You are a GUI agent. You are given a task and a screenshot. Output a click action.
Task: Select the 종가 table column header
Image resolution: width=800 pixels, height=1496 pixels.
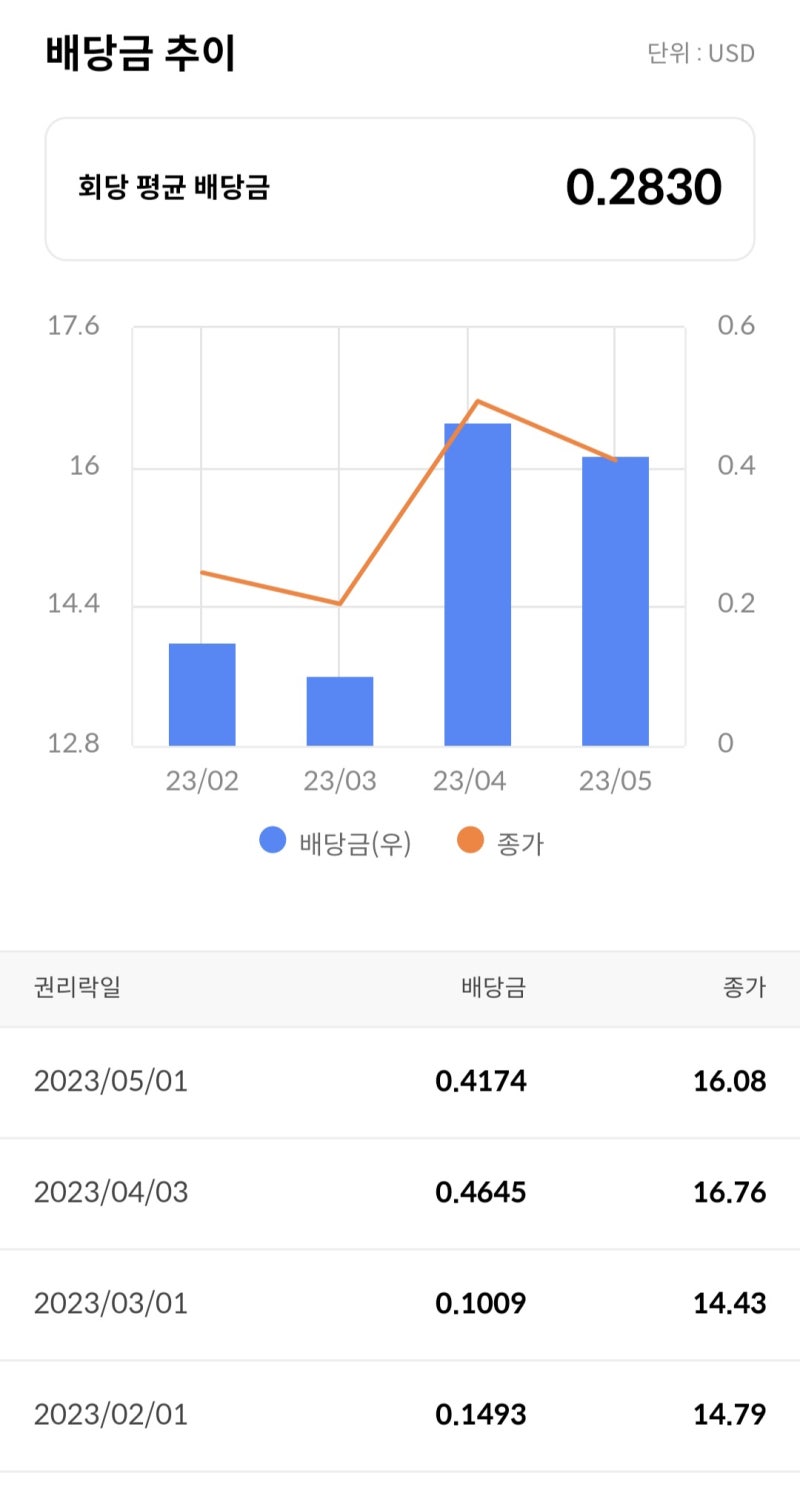743,988
